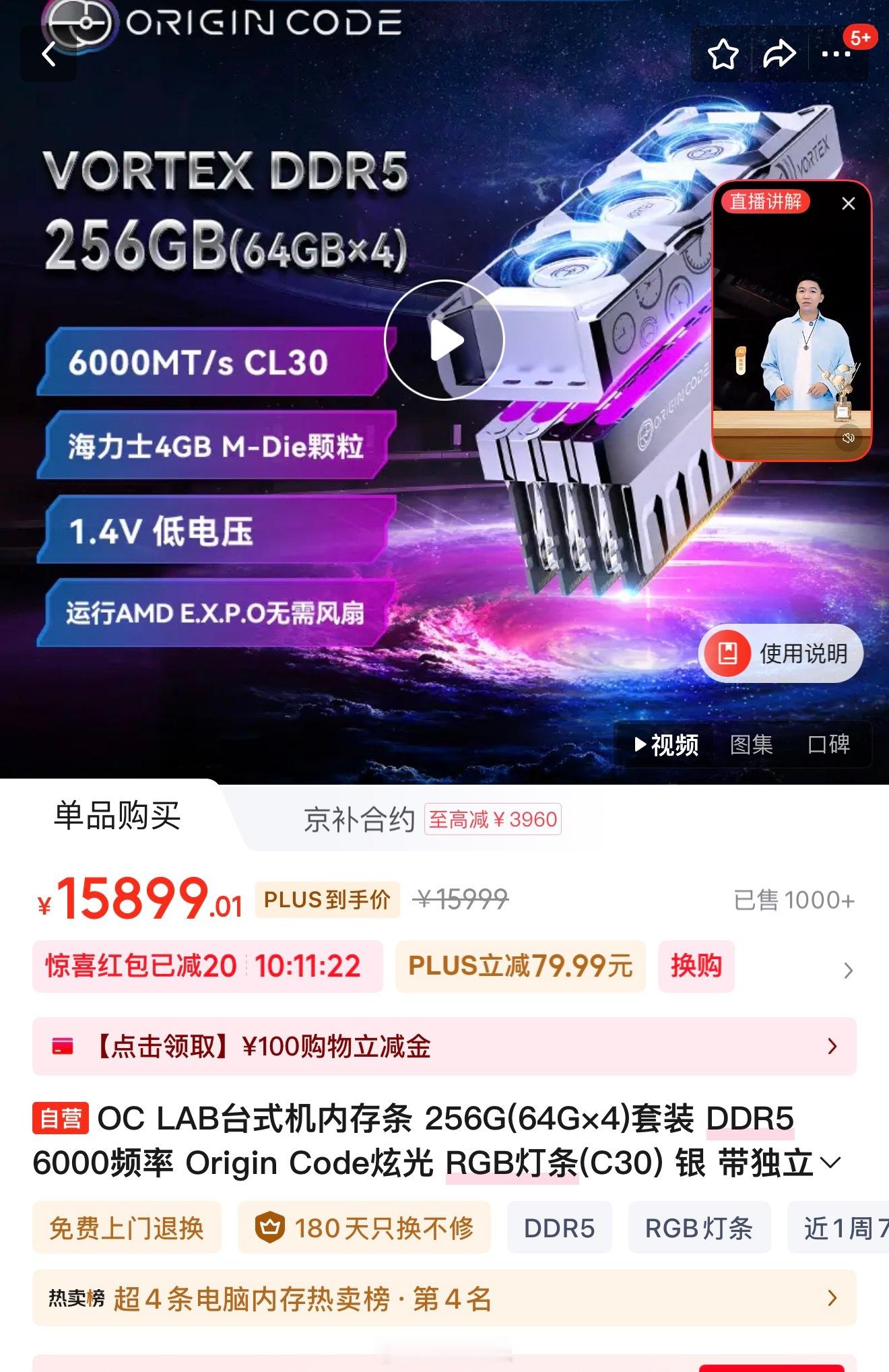Play the product video
Viewport: 889px width, 1372px height.
(444, 341)
